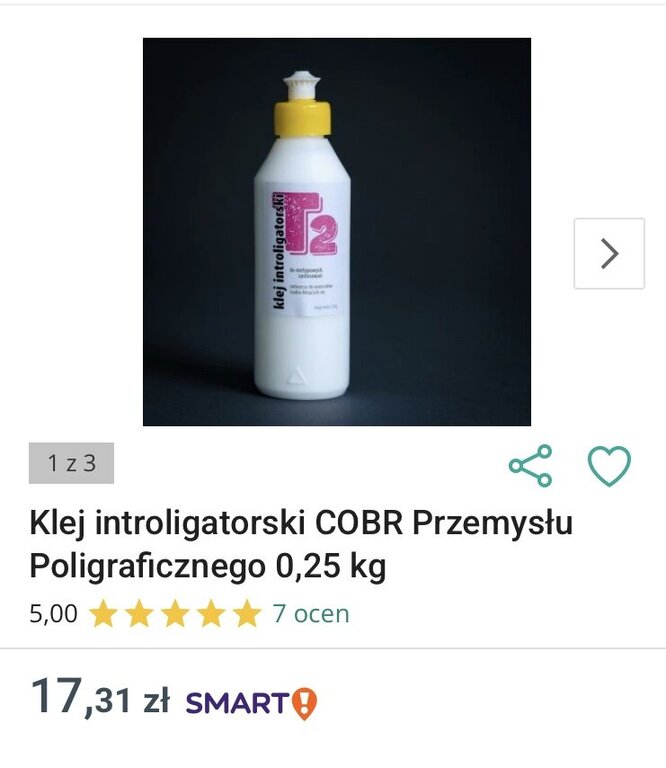Open the 7 ocen reviews link

(x=311, y=613)
